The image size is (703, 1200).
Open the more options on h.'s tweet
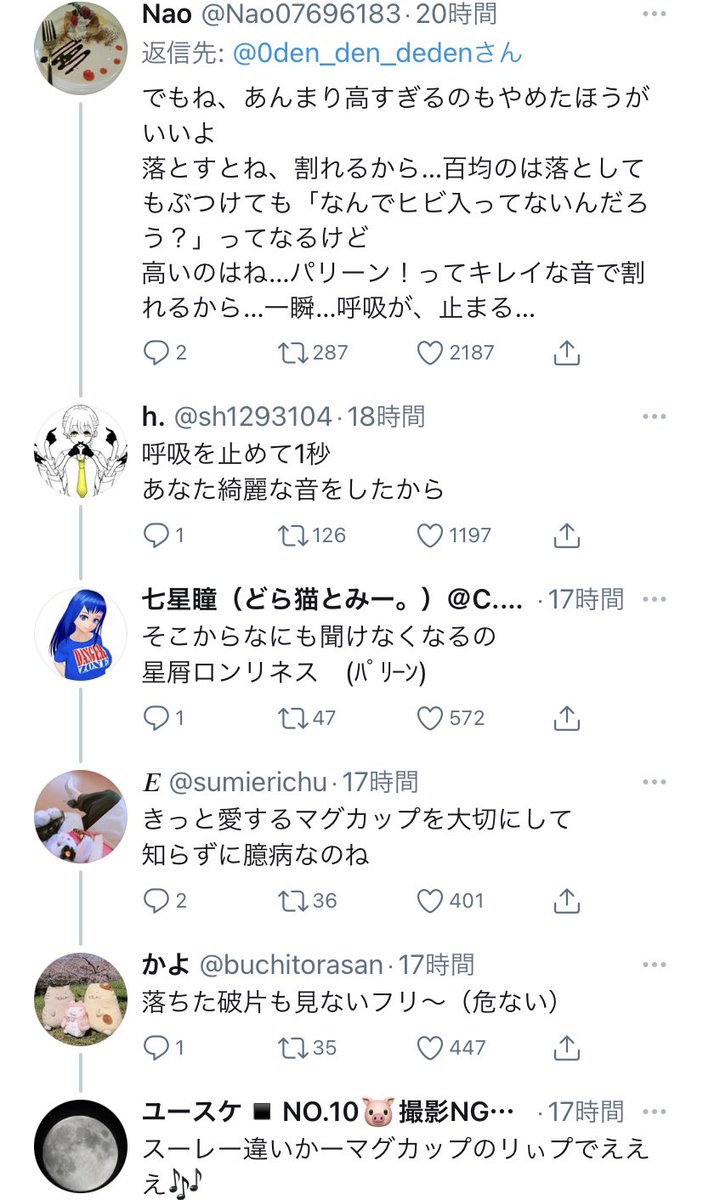click(655, 416)
